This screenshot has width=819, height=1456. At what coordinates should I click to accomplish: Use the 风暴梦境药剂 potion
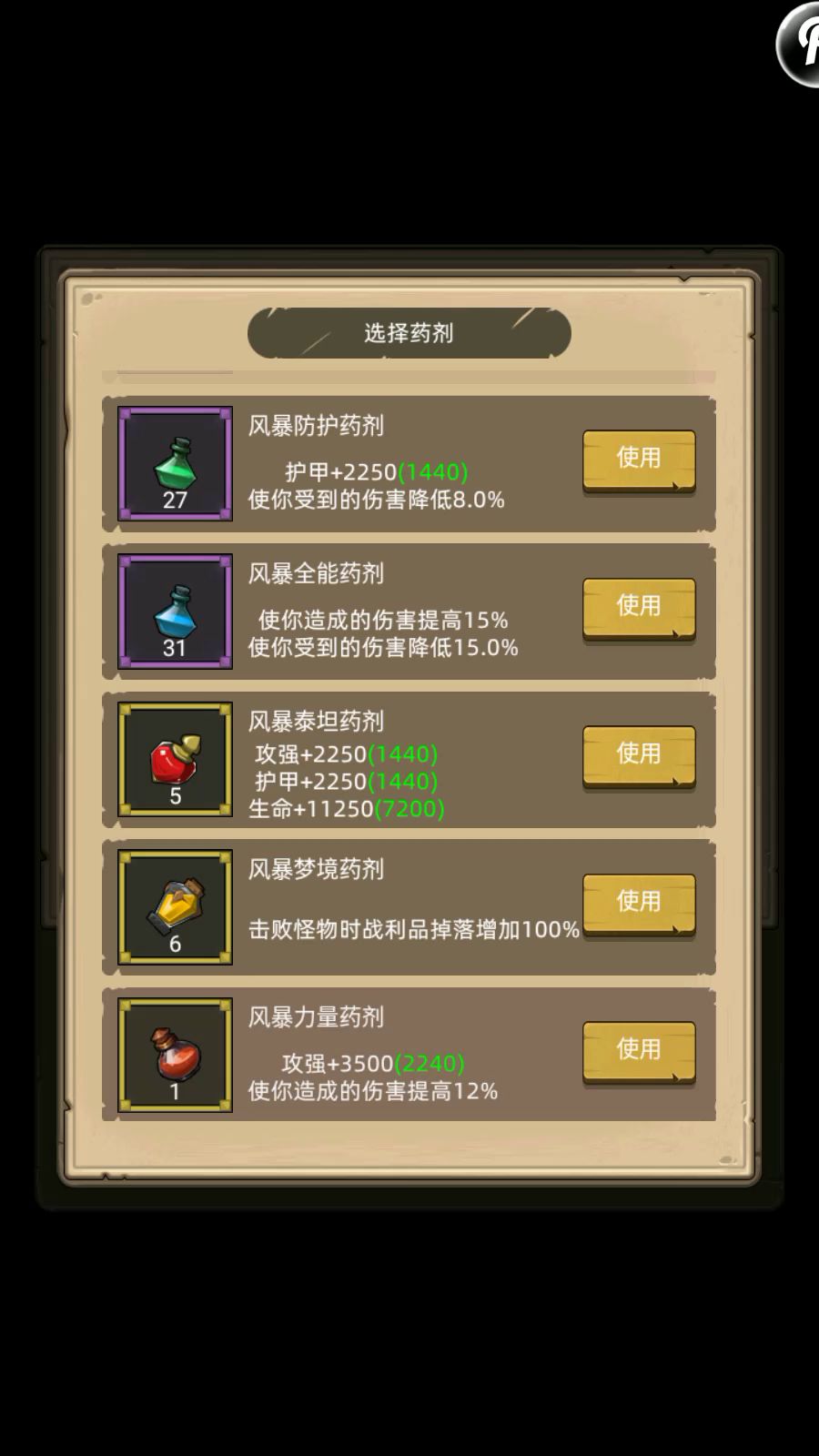[x=639, y=903]
